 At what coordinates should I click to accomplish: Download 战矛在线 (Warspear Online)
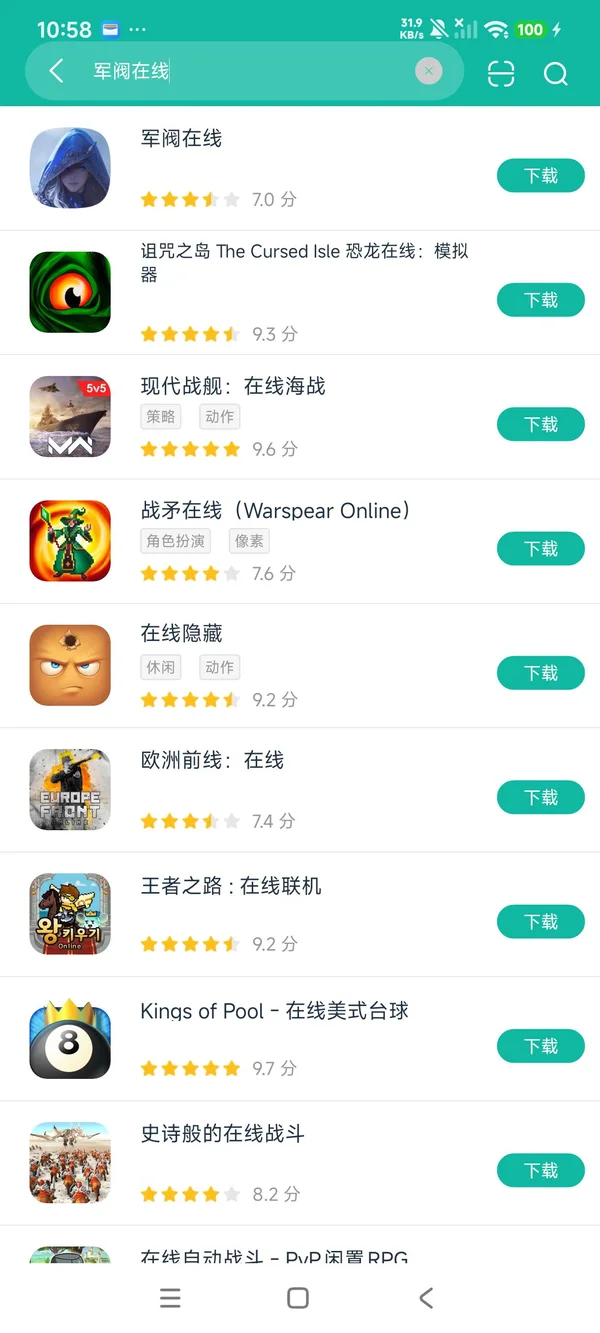(x=540, y=549)
